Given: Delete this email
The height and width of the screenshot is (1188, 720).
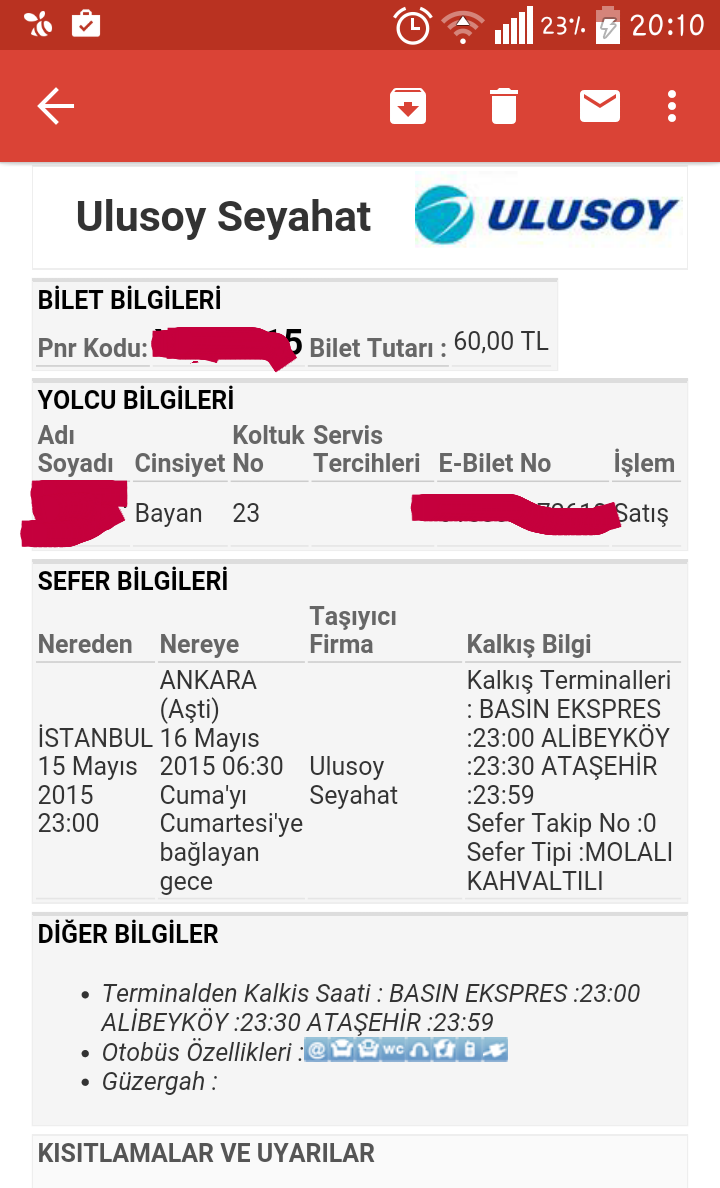Looking at the screenshot, I should coord(504,106).
